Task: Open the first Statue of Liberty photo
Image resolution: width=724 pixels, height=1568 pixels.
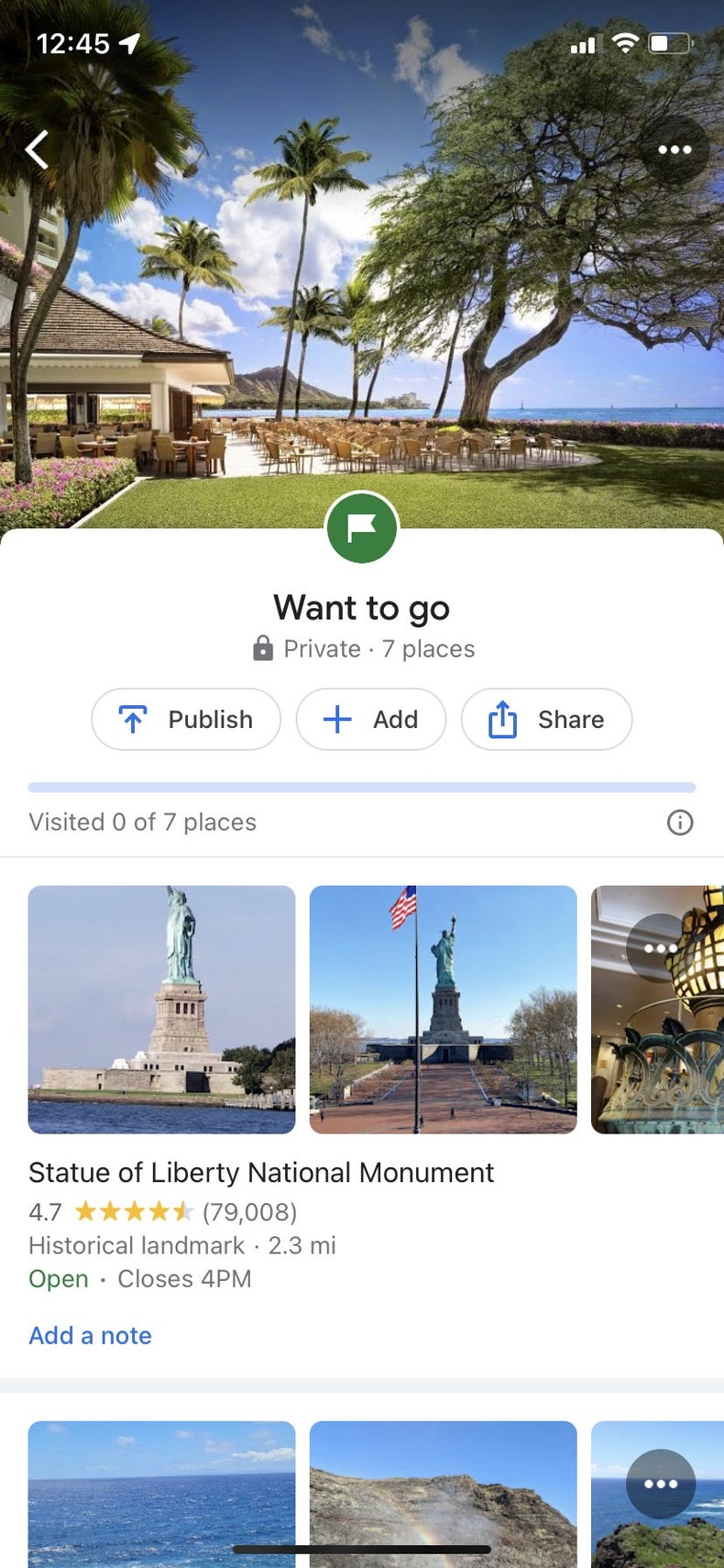Action: click(161, 1009)
